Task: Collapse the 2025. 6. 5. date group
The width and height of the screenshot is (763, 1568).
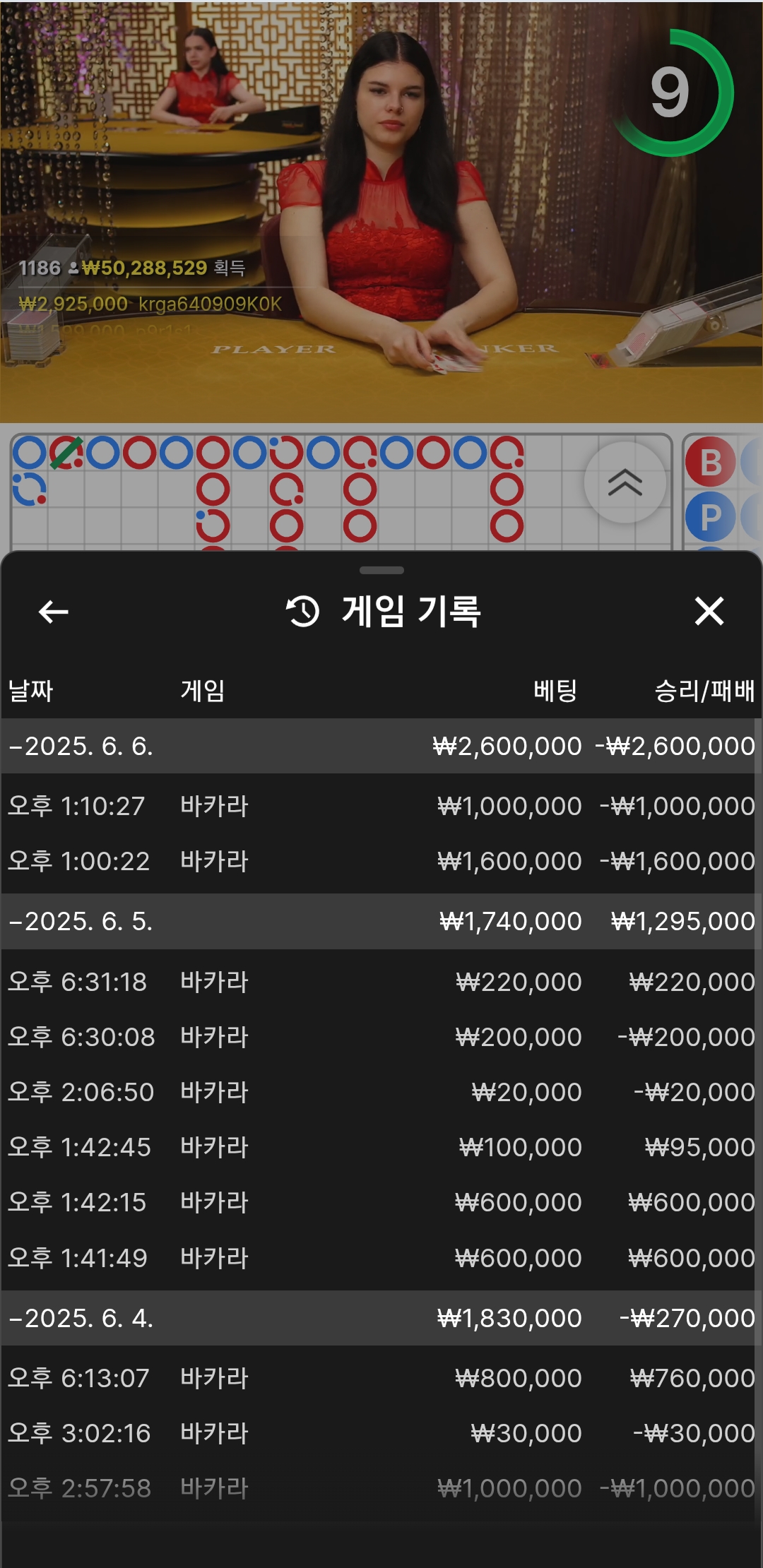Action: [81, 921]
